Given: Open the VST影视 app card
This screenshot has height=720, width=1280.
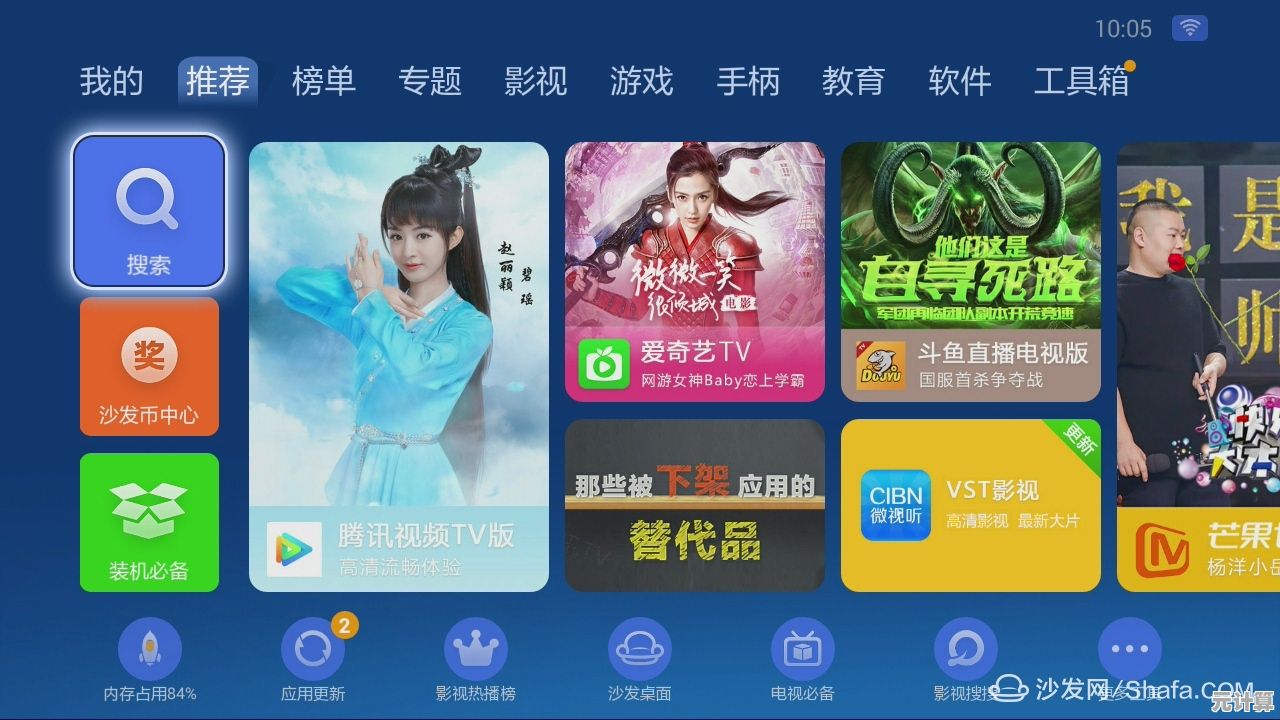Looking at the screenshot, I should 970,505.
